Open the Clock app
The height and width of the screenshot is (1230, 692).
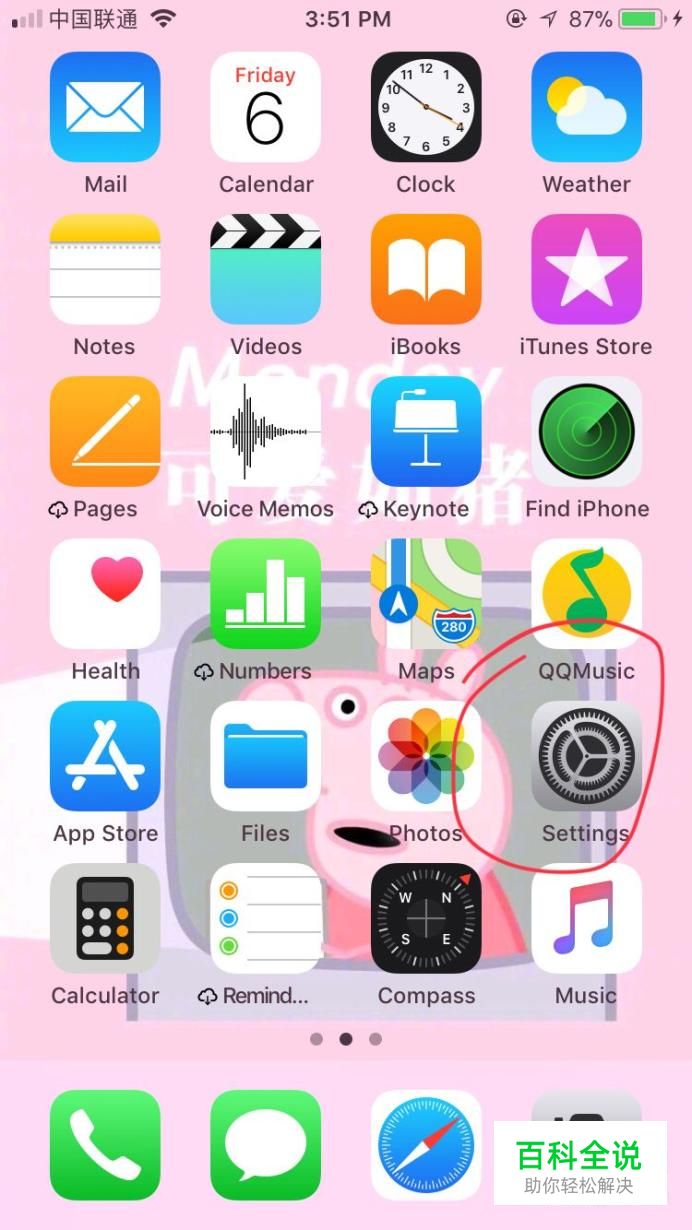click(x=426, y=107)
